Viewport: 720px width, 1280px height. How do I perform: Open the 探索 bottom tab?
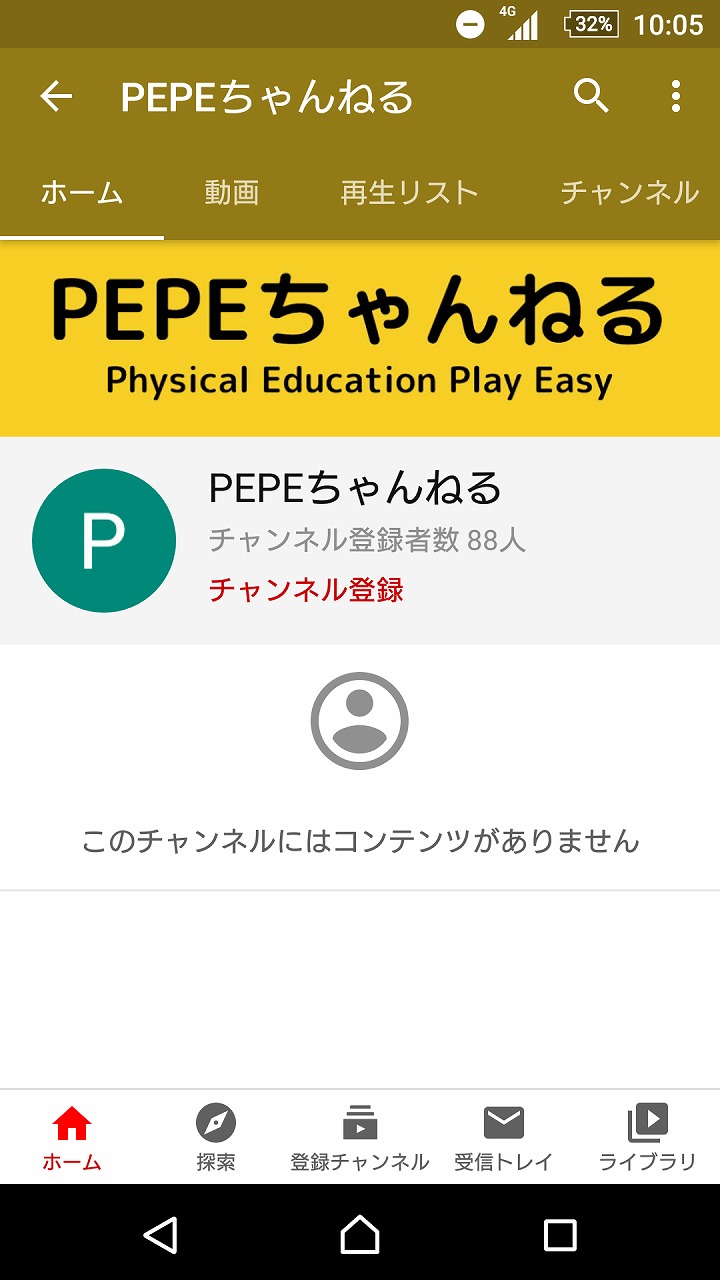coord(216,1137)
